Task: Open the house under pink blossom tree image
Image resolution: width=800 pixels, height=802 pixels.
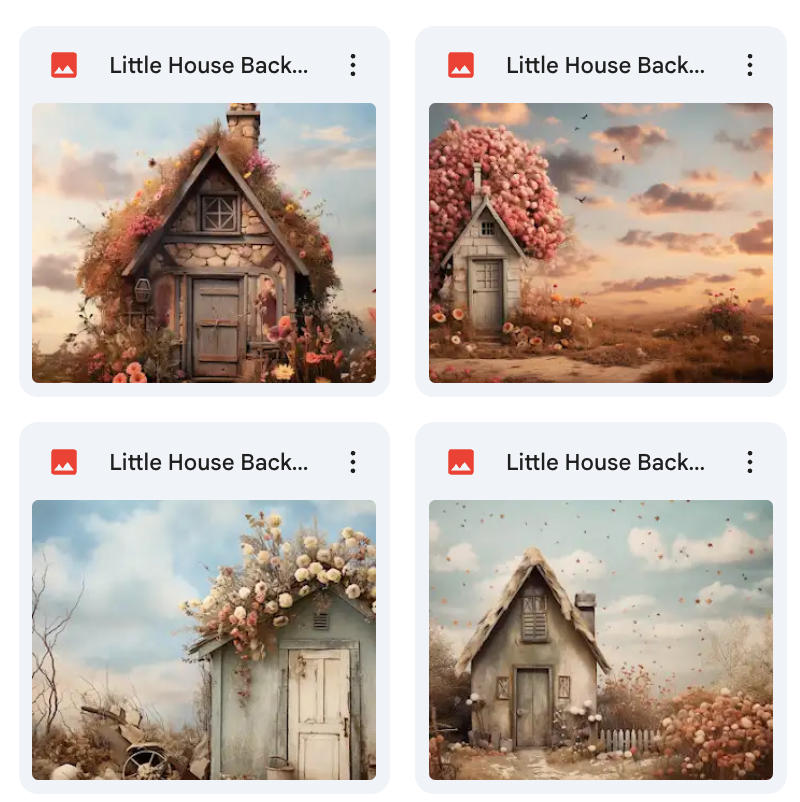Action: click(600, 243)
